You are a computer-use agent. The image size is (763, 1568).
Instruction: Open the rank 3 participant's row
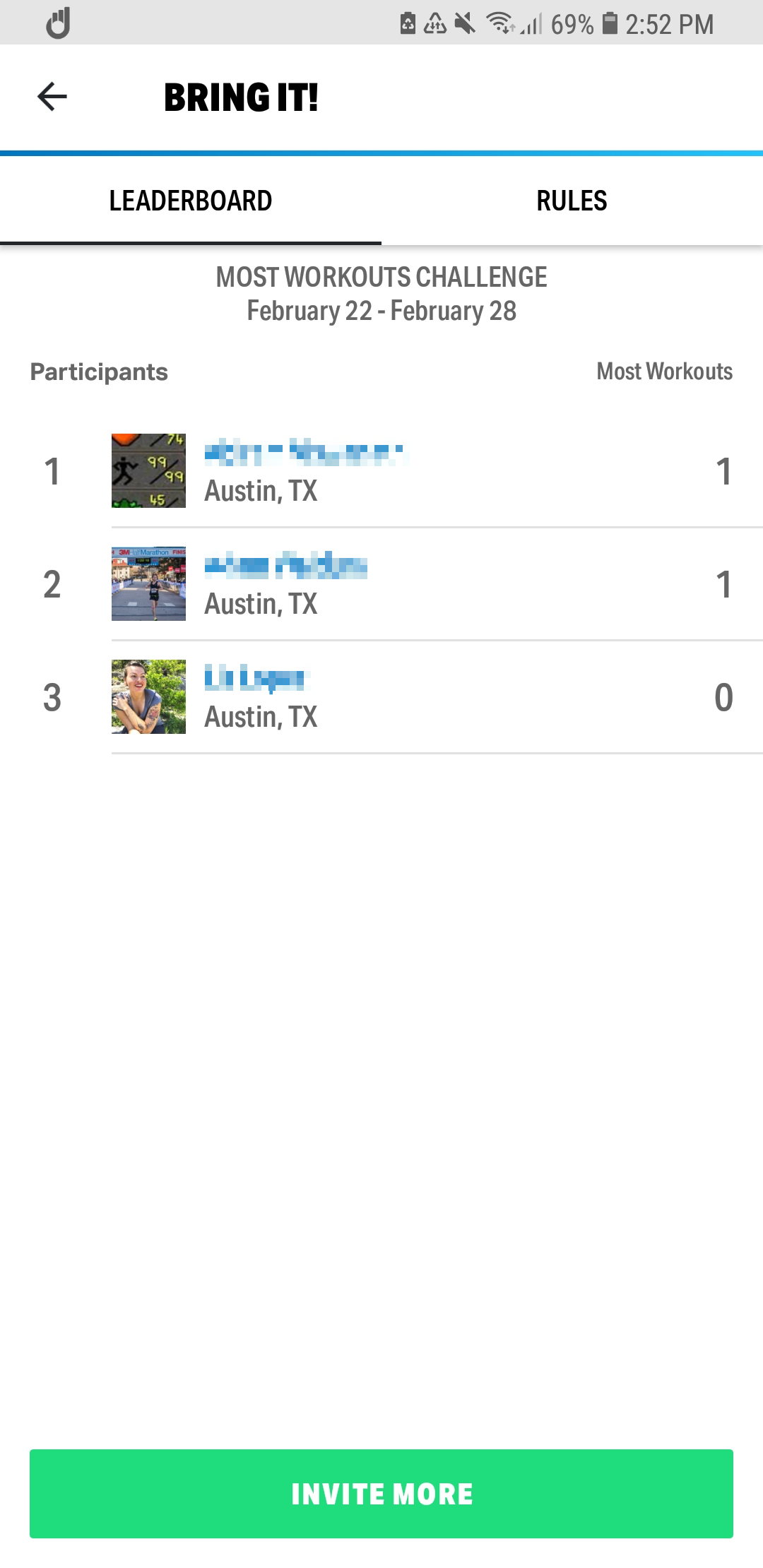coord(381,697)
